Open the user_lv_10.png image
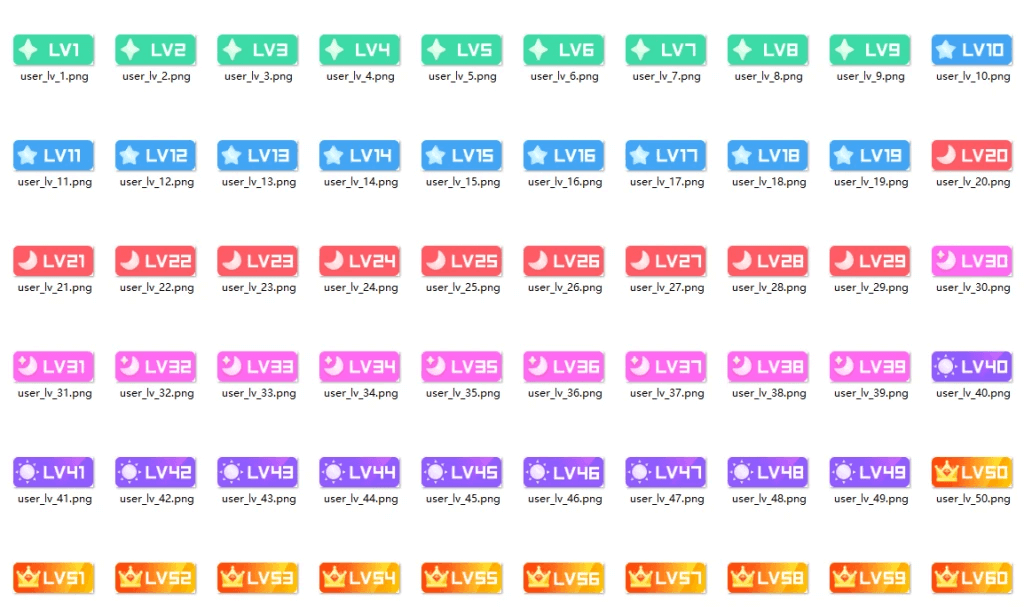The height and width of the screenshot is (607, 1024). coord(972,50)
